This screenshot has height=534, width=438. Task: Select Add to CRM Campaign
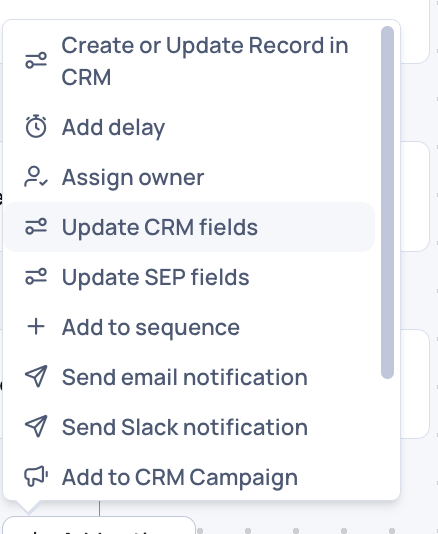point(189,477)
